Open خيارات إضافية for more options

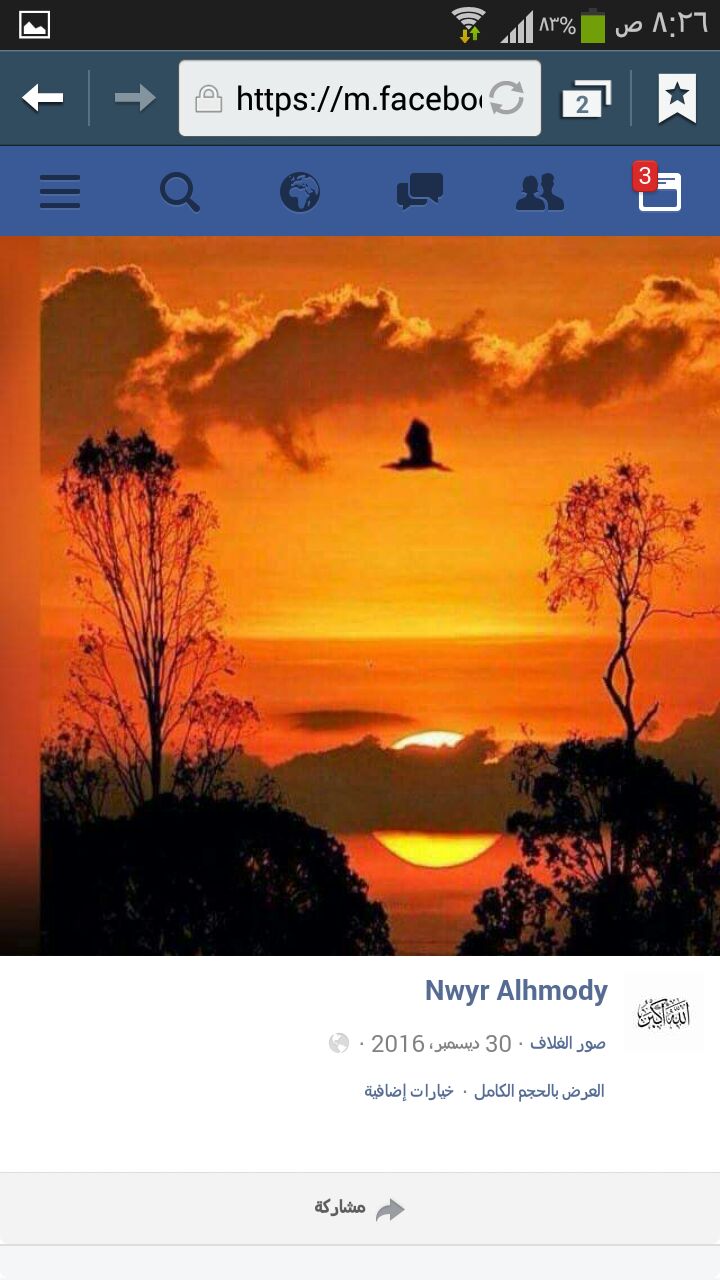click(409, 1091)
